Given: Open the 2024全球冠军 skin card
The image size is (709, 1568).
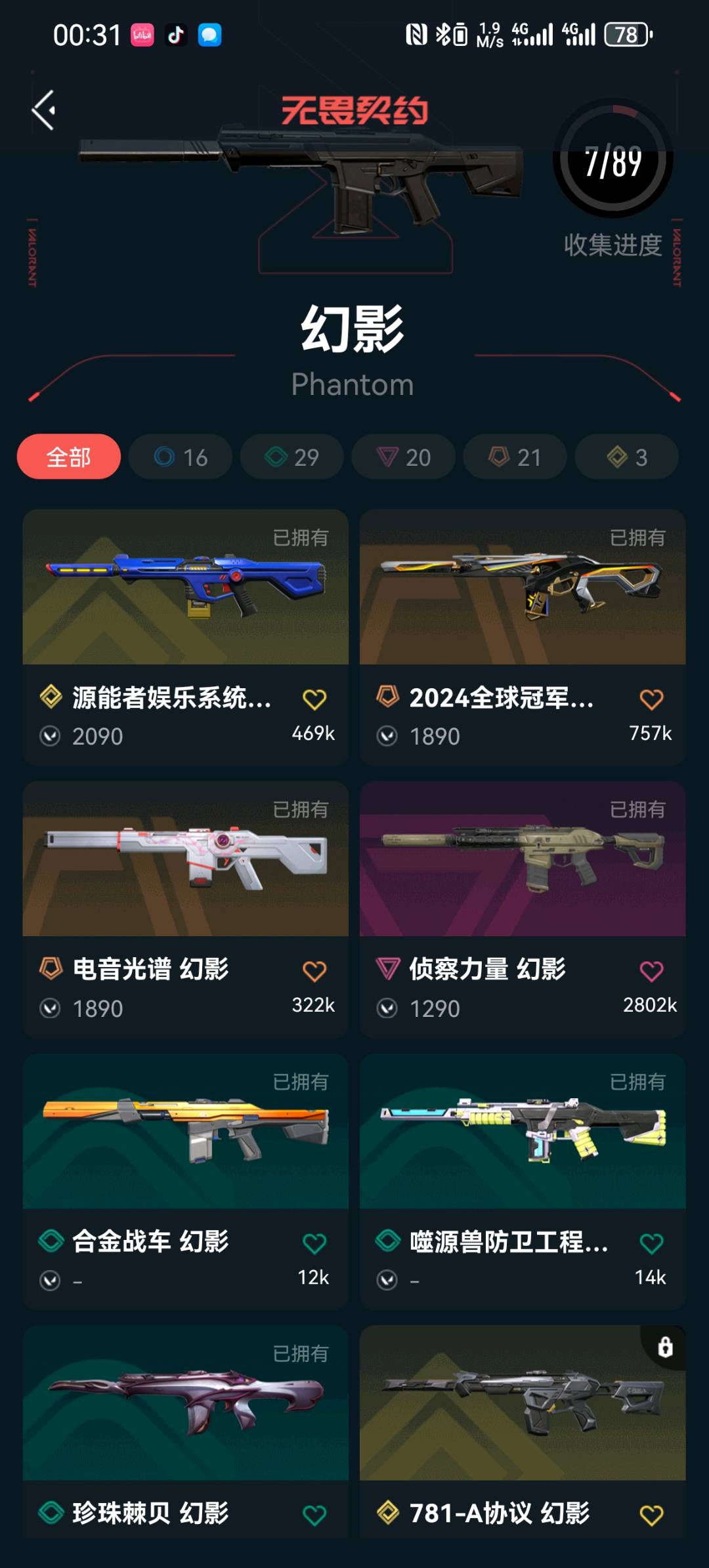Looking at the screenshot, I should 523,637.
